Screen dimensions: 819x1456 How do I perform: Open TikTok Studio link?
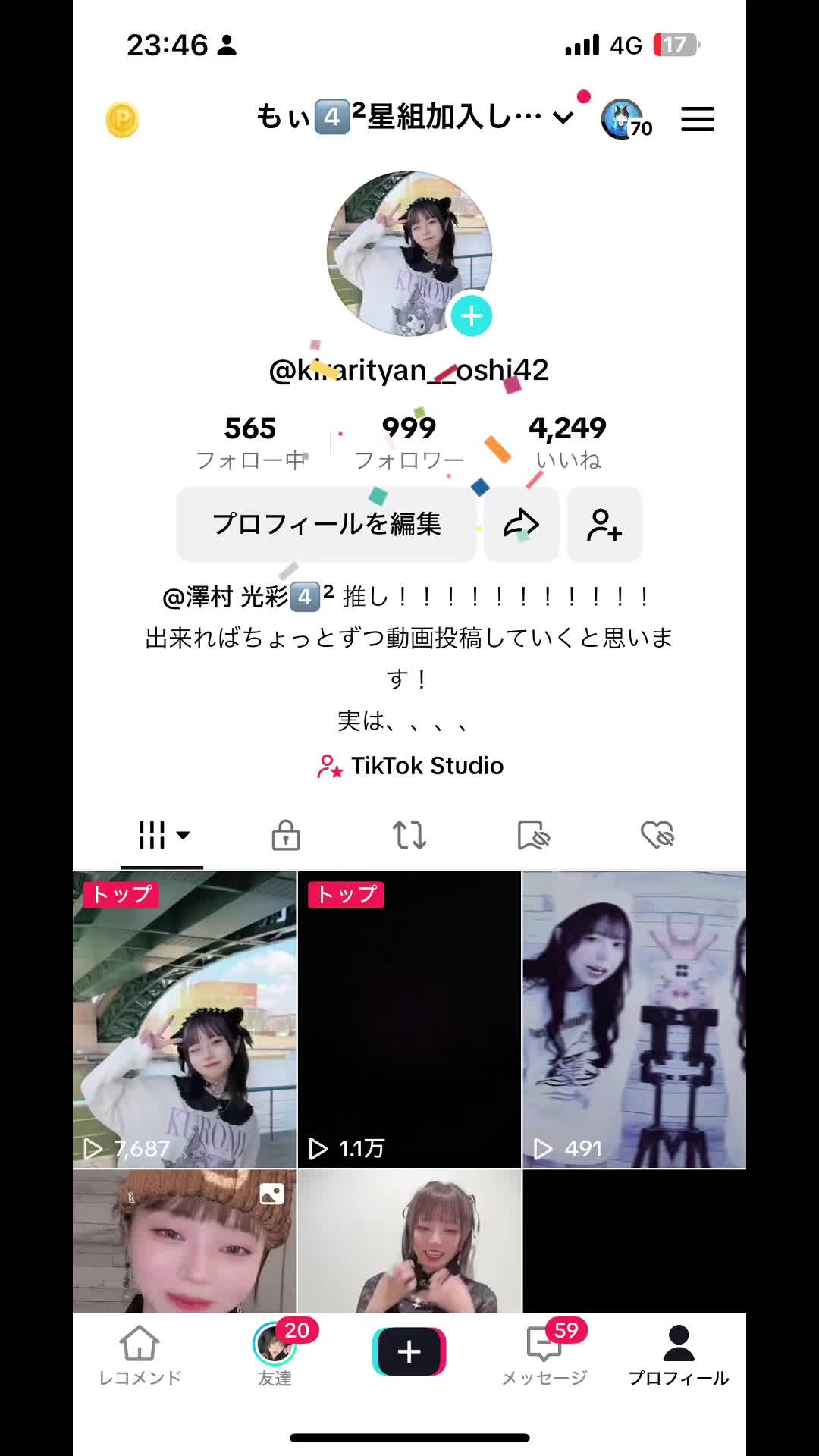click(x=410, y=766)
